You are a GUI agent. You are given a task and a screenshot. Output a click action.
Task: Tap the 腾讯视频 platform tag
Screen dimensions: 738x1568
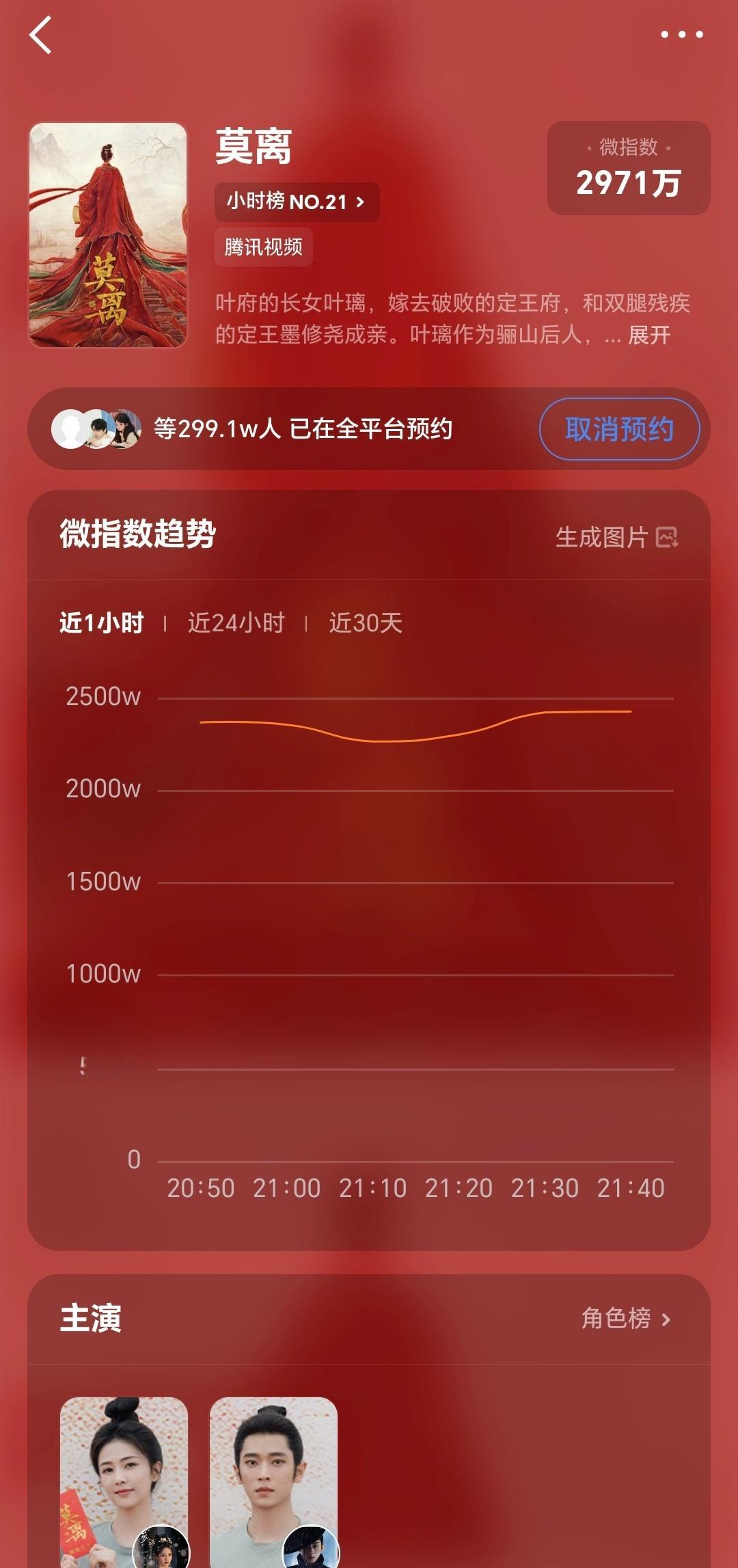pos(262,247)
